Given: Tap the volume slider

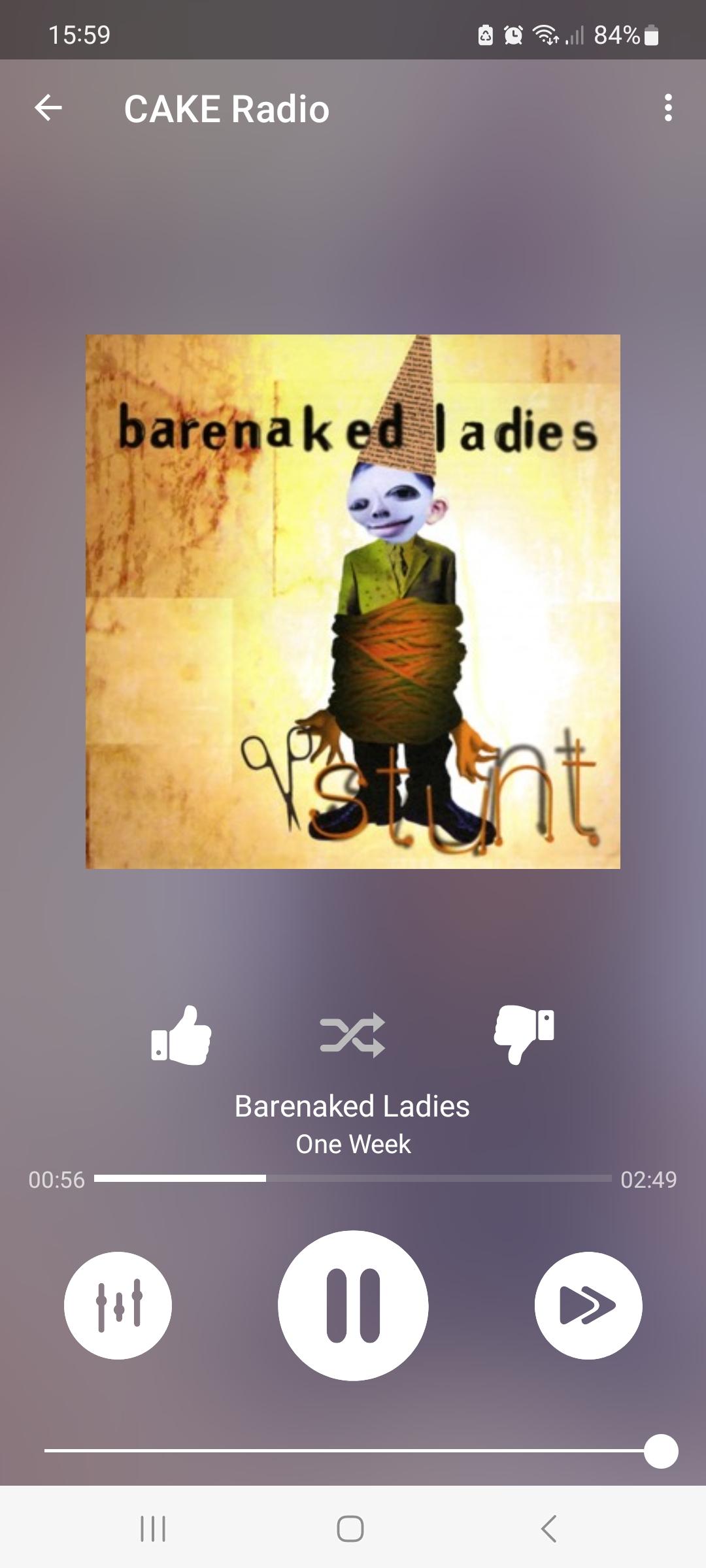Looking at the screenshot, I should [353, 1450].
